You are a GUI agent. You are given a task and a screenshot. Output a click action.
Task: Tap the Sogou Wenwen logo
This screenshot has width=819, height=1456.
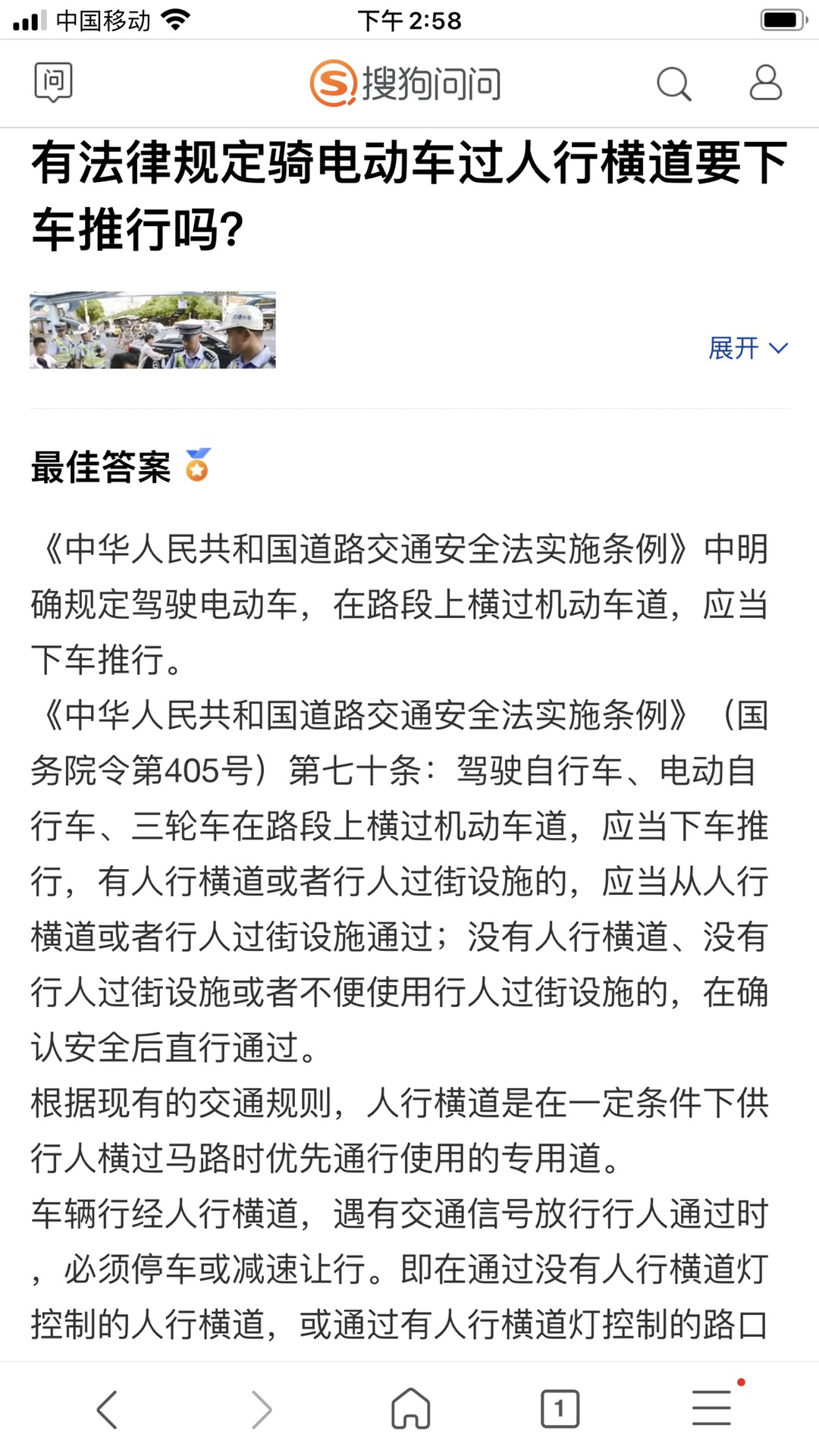click(x=406, y=83)
